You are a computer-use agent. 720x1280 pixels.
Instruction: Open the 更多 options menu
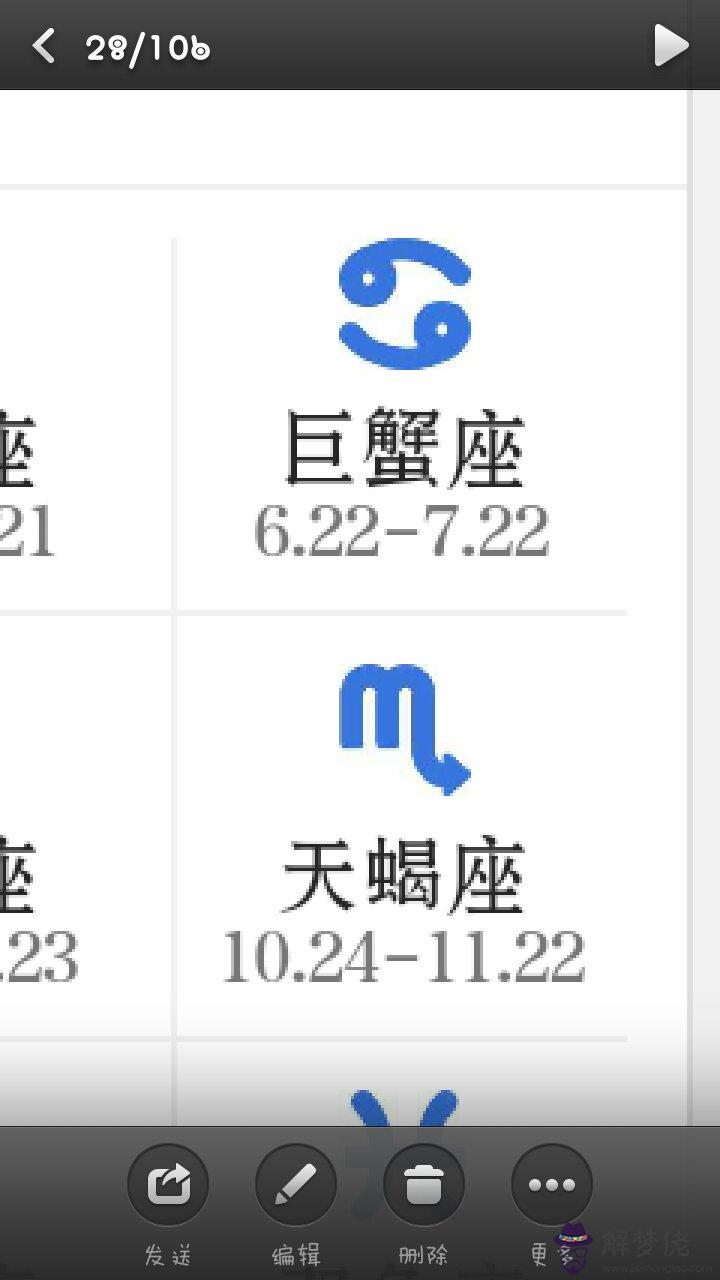[552, 1186]
